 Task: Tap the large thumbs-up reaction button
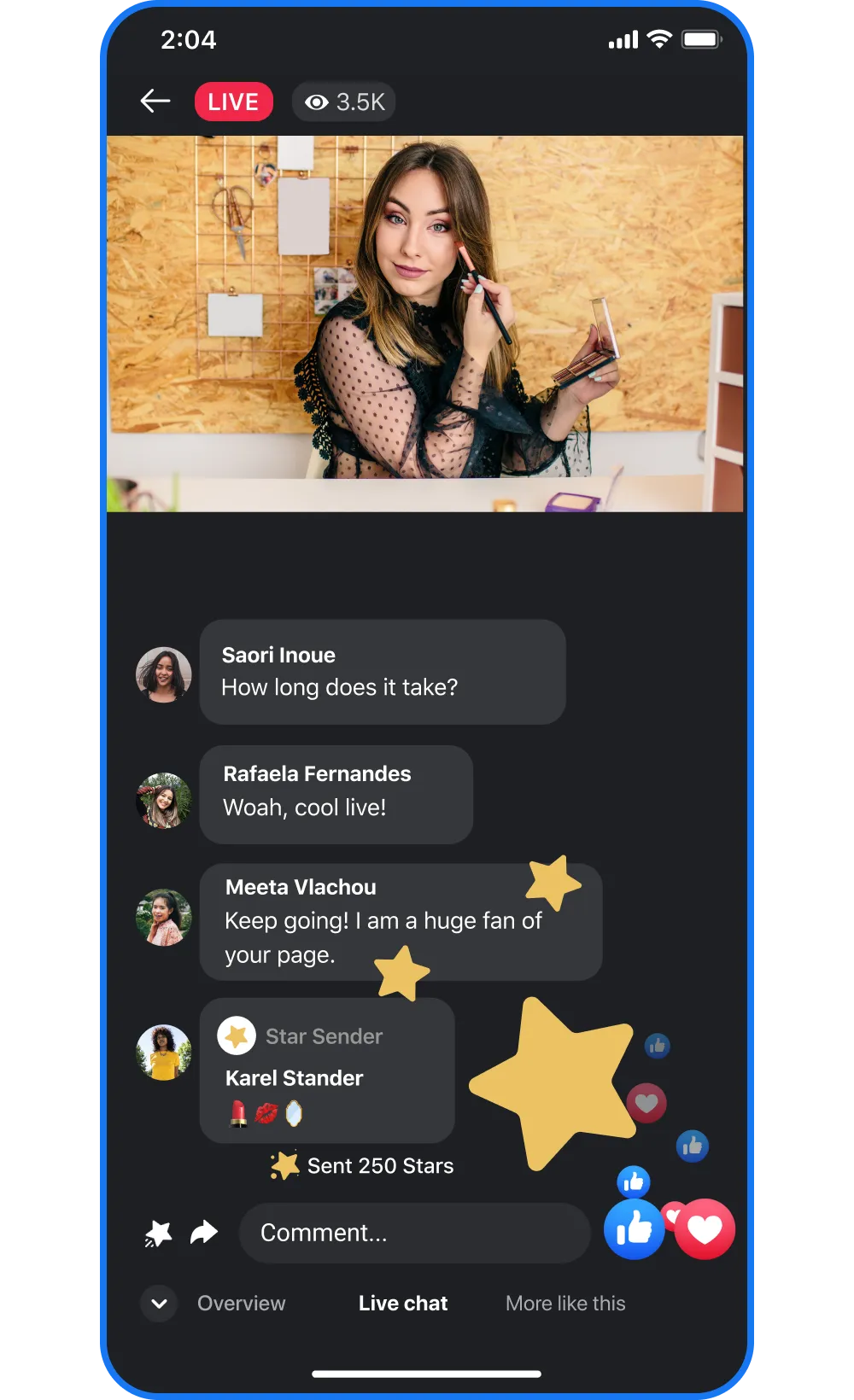tap(634, 1229)
